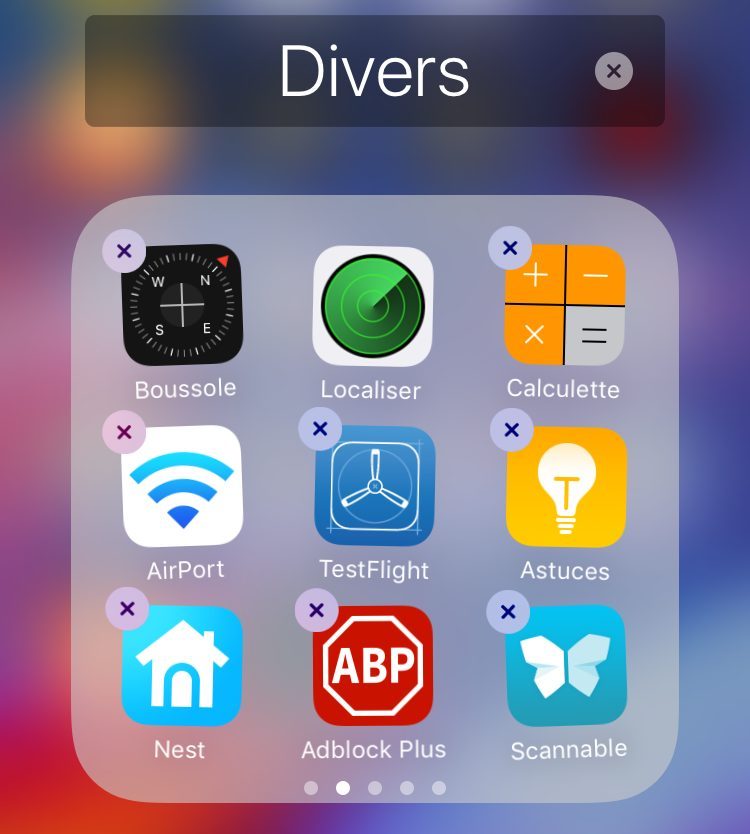Open Adblock Plus

[x=373, y=666]
